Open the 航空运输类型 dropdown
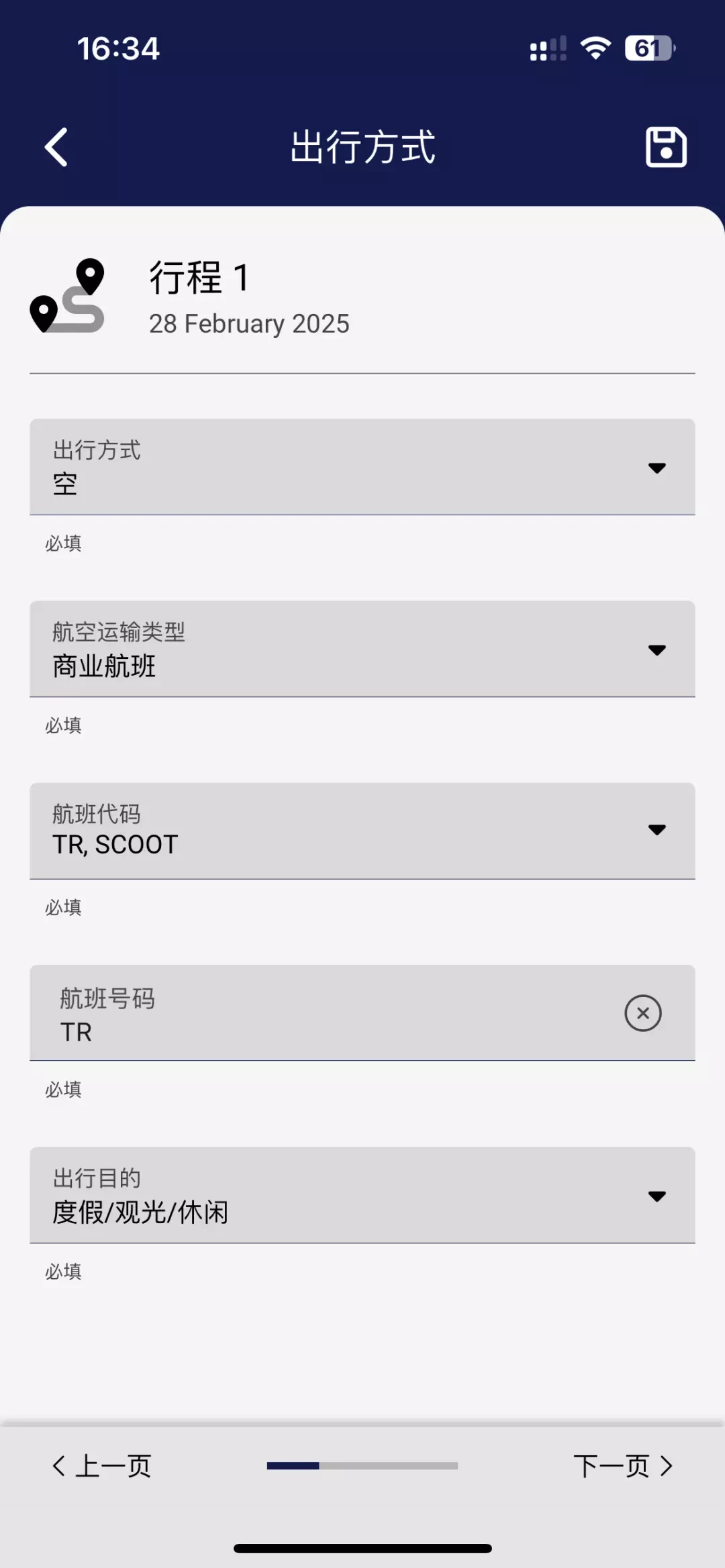 tap(362, 649)
